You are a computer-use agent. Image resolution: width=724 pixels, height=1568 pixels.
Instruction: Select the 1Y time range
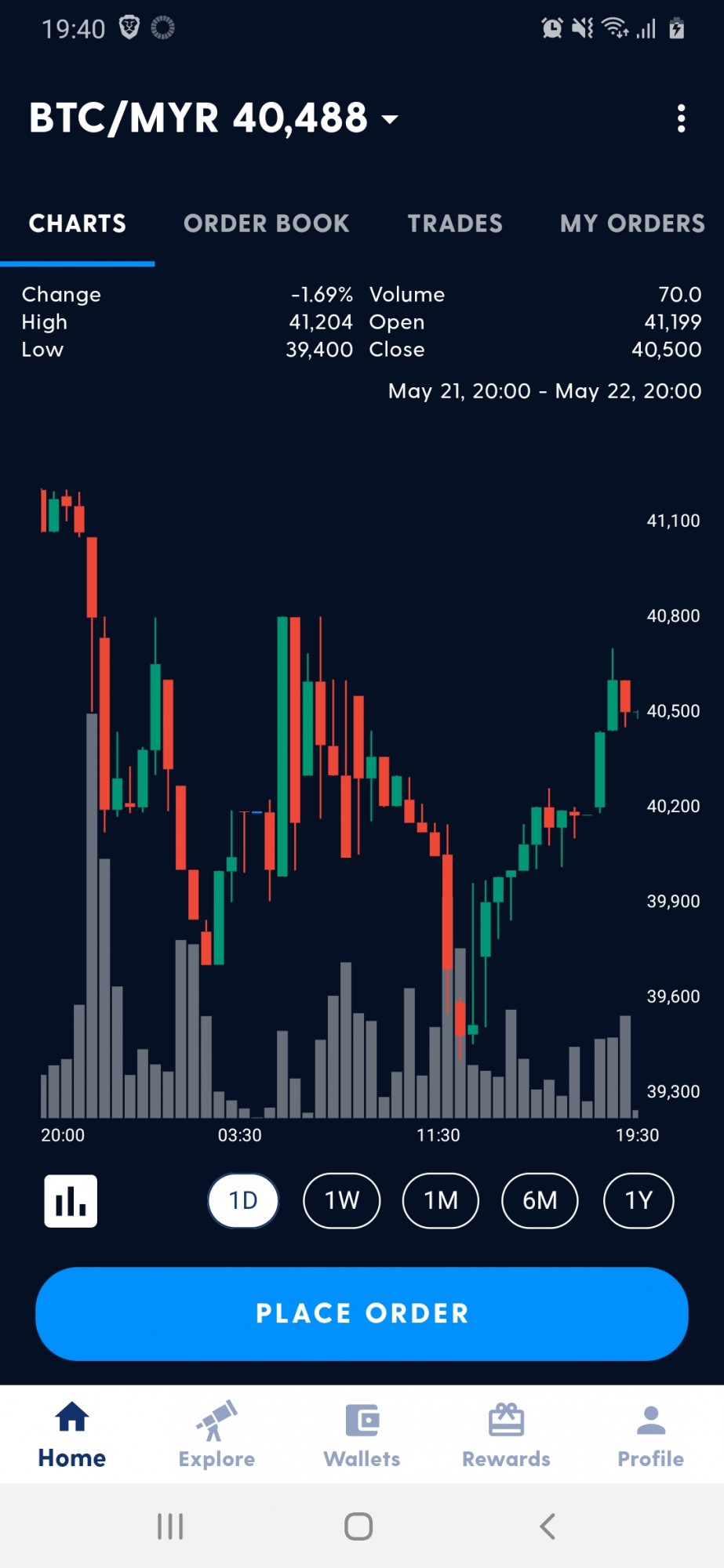point(639,1200)
